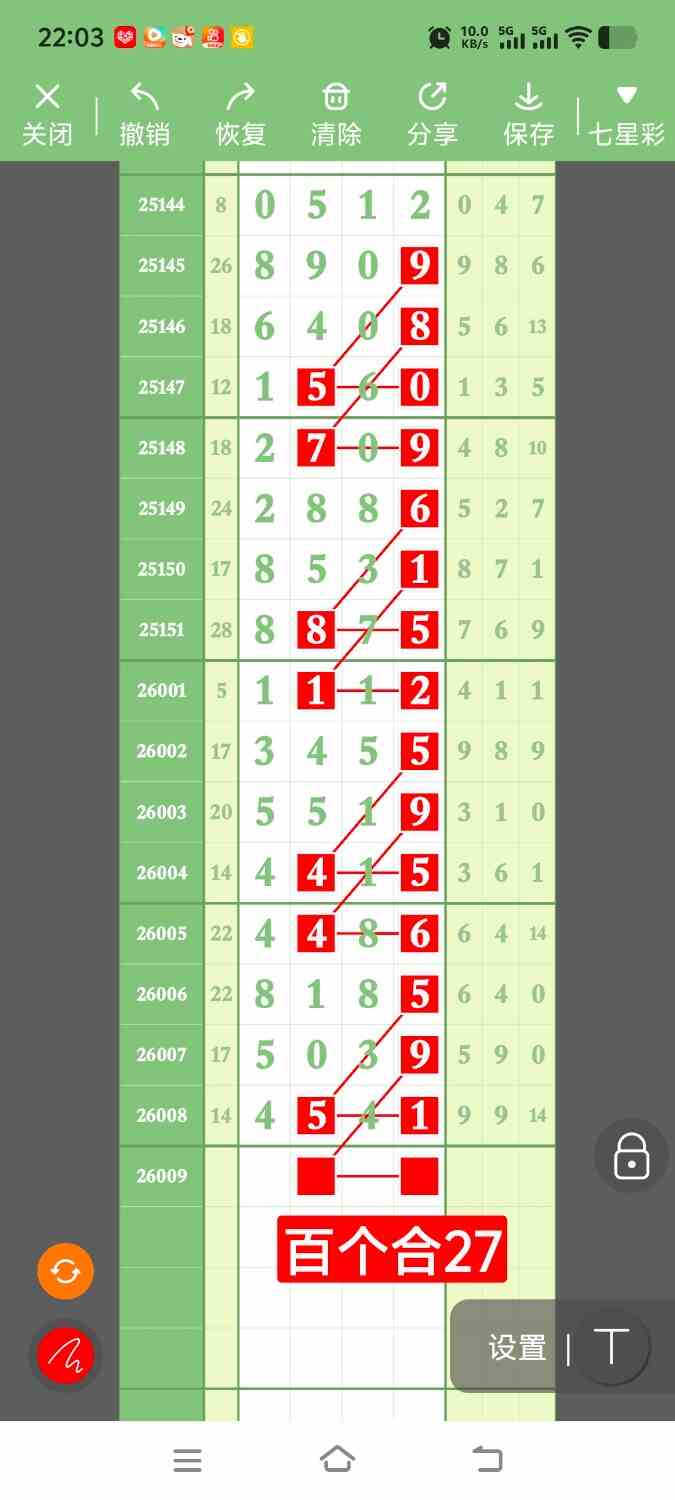Go back using system navigation
Screen dimensions: 675x1500
pyautogui.click(x=487, y=1460)
